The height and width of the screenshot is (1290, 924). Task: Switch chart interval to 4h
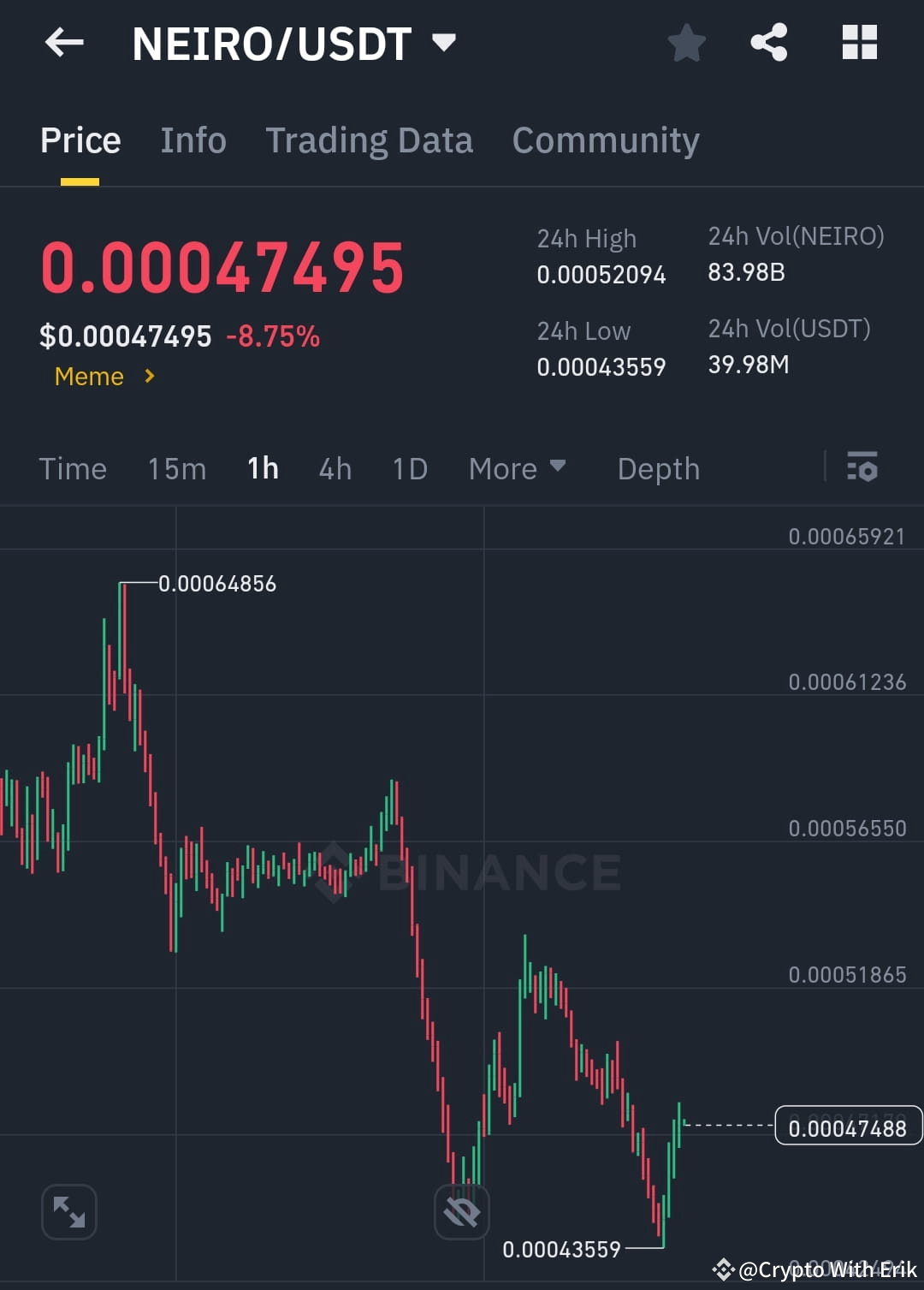(335, 468)
